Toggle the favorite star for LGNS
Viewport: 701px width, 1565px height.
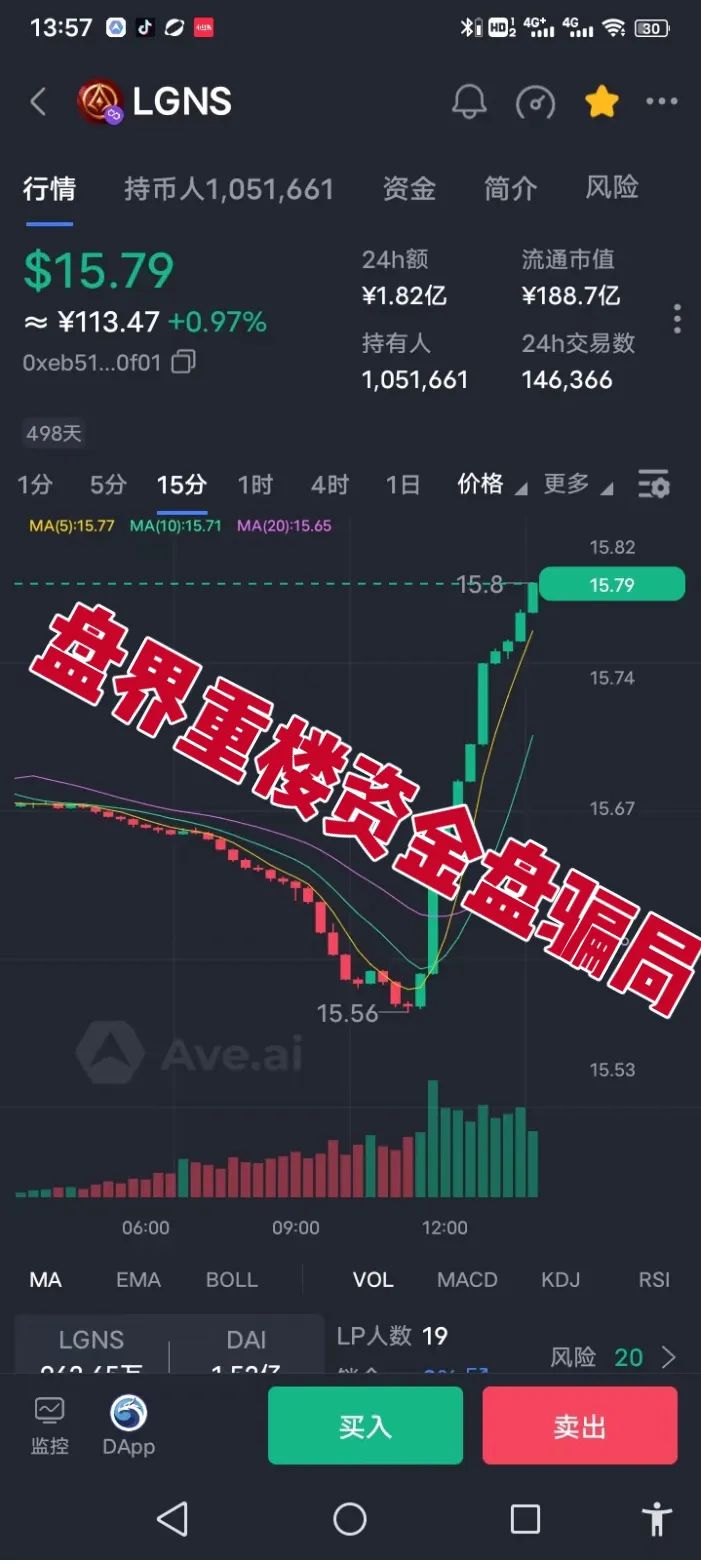[x=601, y=102]
